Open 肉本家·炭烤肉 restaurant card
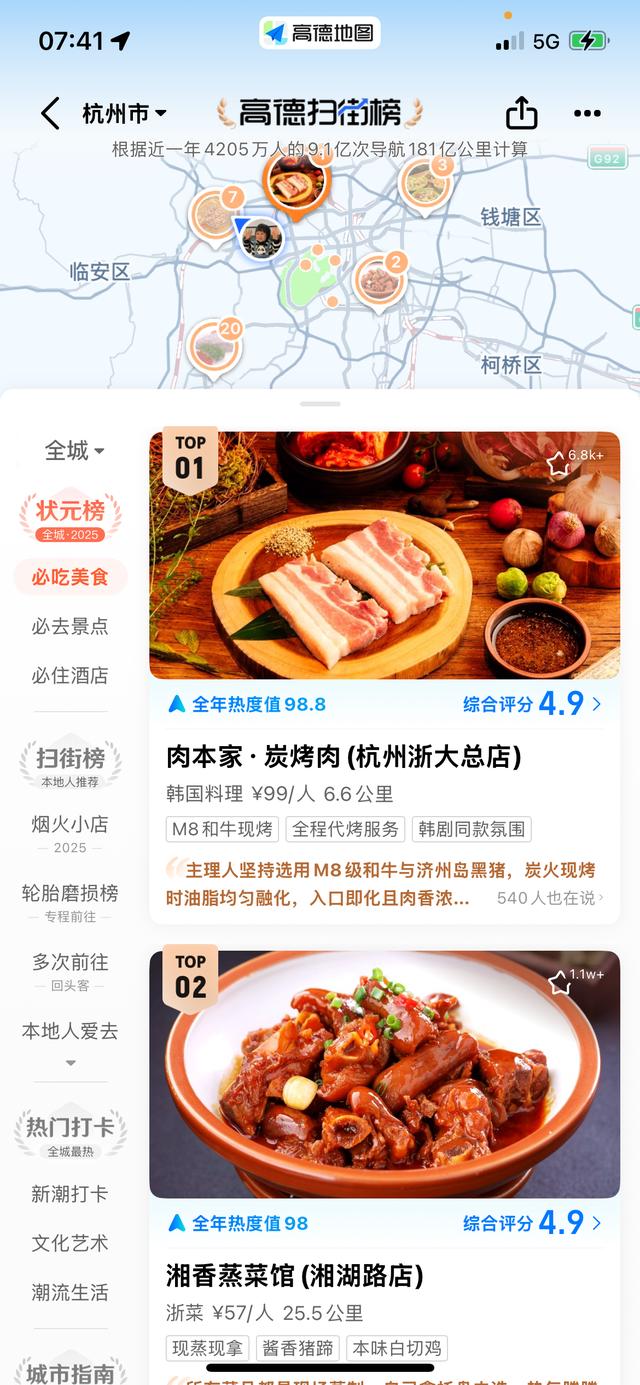The width and height of the screenshot is (640, 1385). coord(384,677)
